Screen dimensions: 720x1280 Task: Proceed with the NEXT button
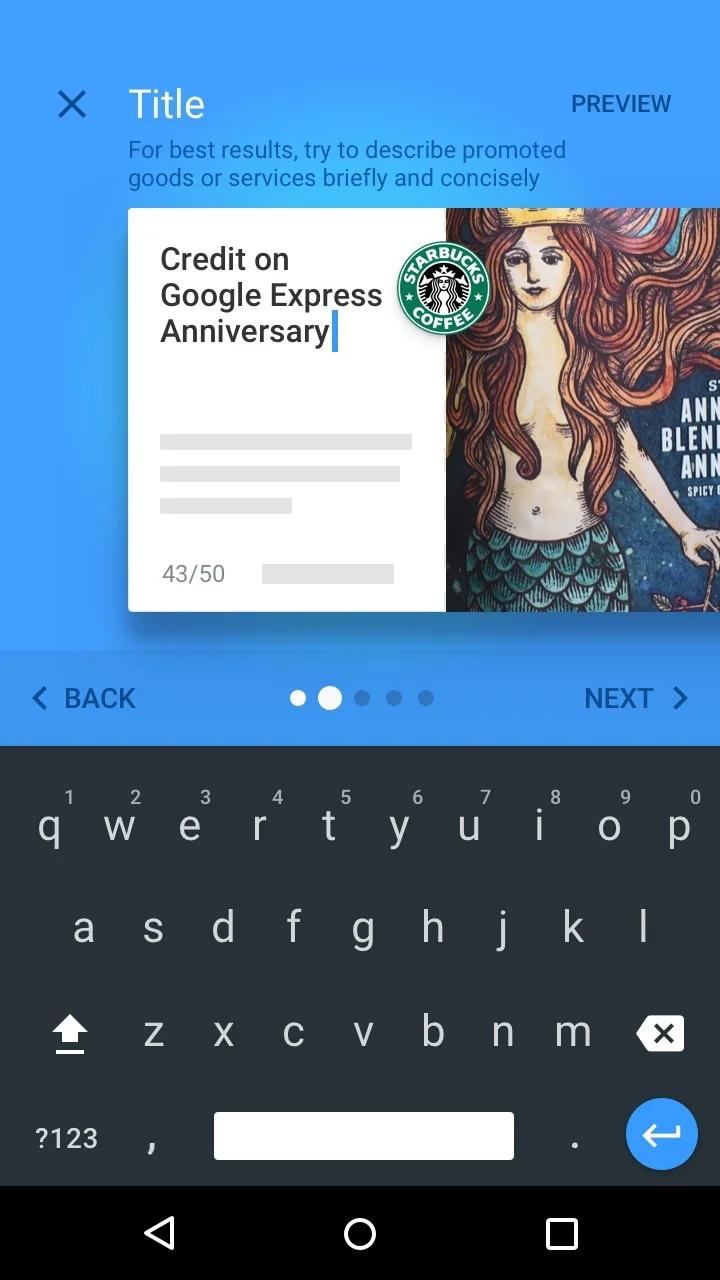[x=636, y=698]
